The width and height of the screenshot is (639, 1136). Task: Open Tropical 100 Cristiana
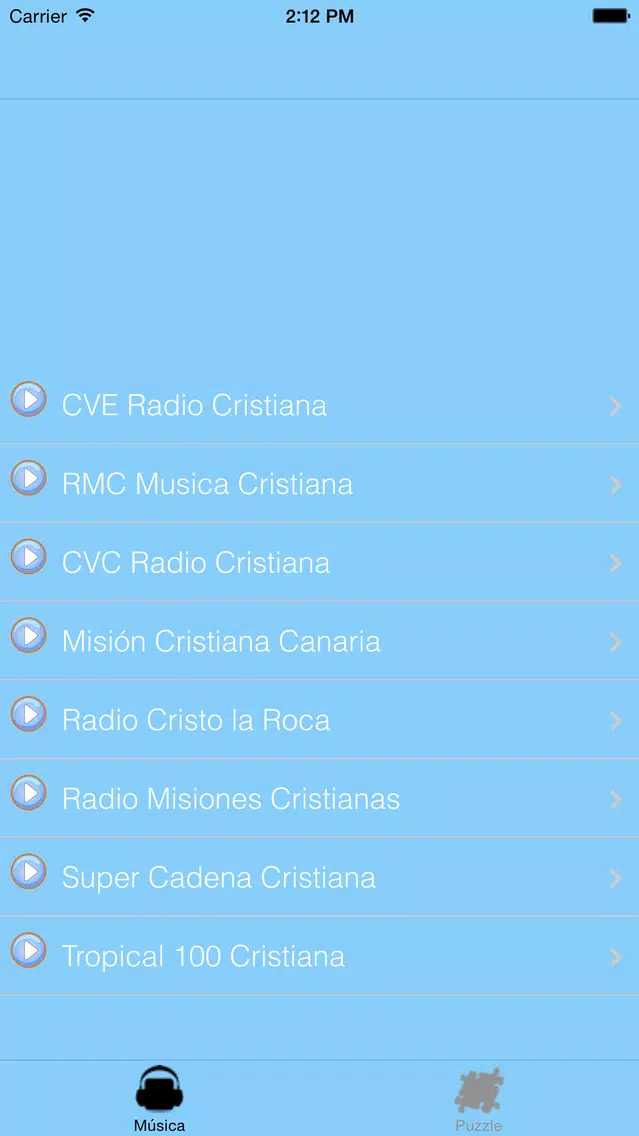click(320, 956)
